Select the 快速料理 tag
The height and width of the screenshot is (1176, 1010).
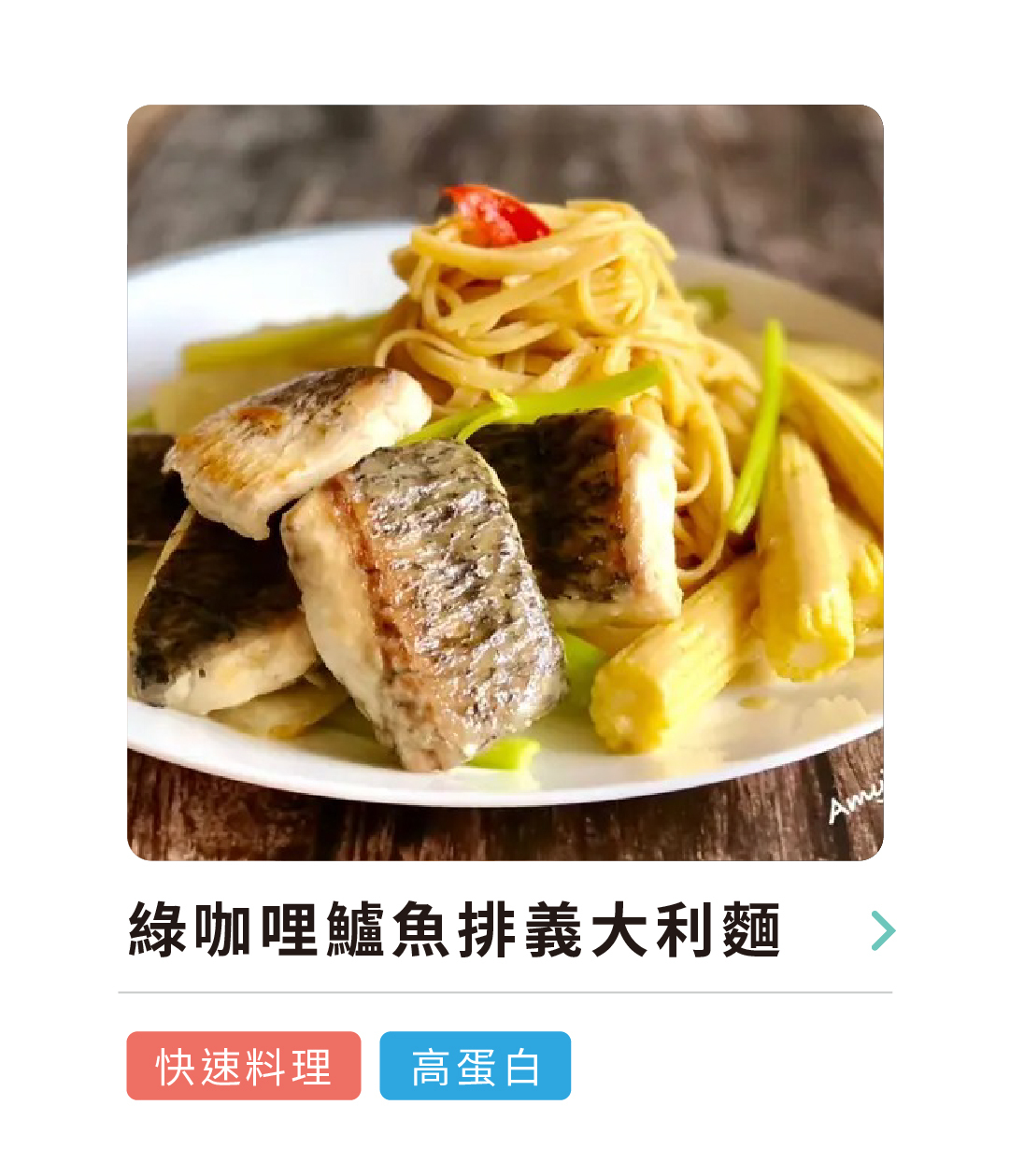point(244,1066)
